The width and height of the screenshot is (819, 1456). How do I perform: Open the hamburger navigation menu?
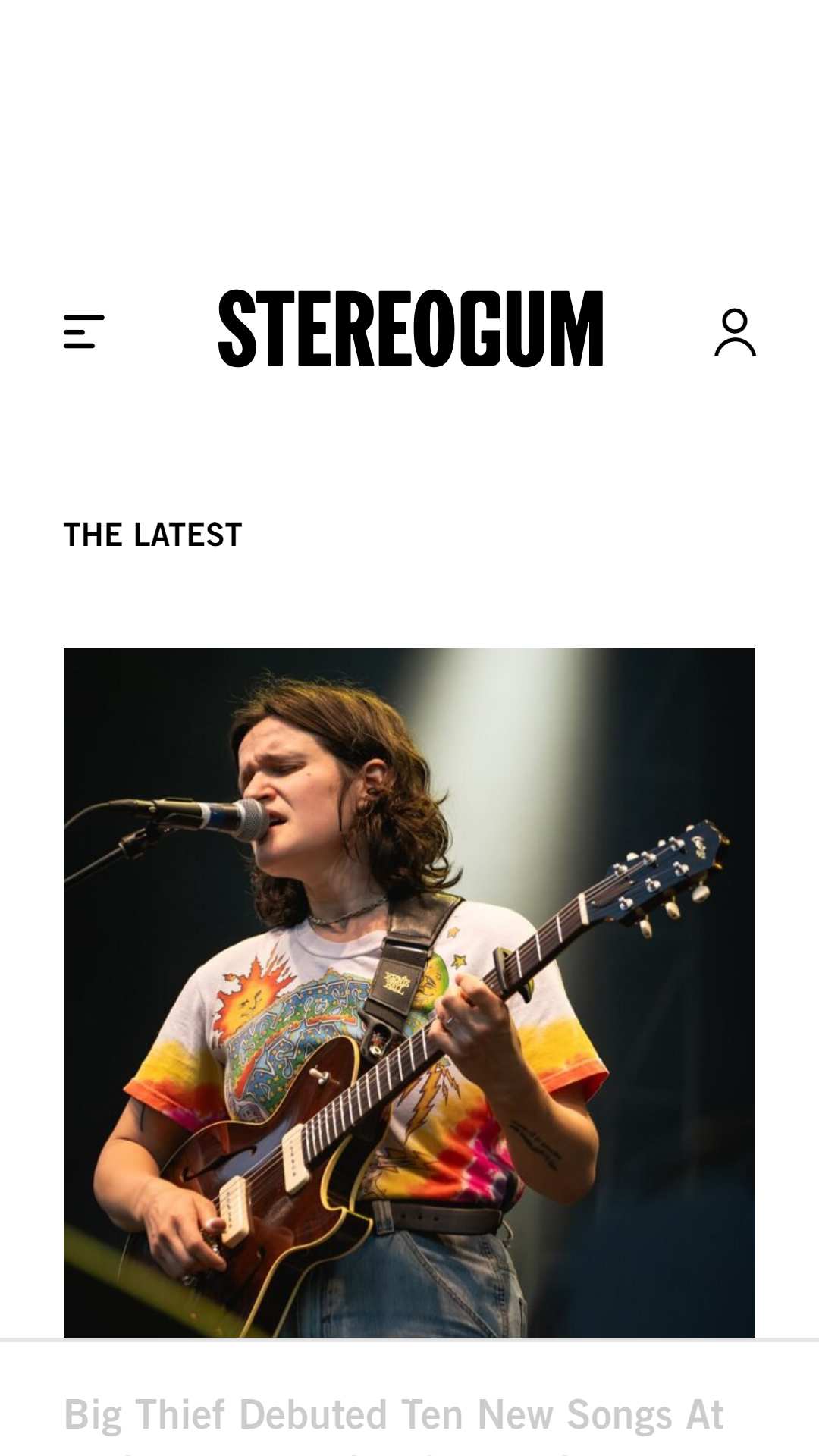click(x=84, y=331)
